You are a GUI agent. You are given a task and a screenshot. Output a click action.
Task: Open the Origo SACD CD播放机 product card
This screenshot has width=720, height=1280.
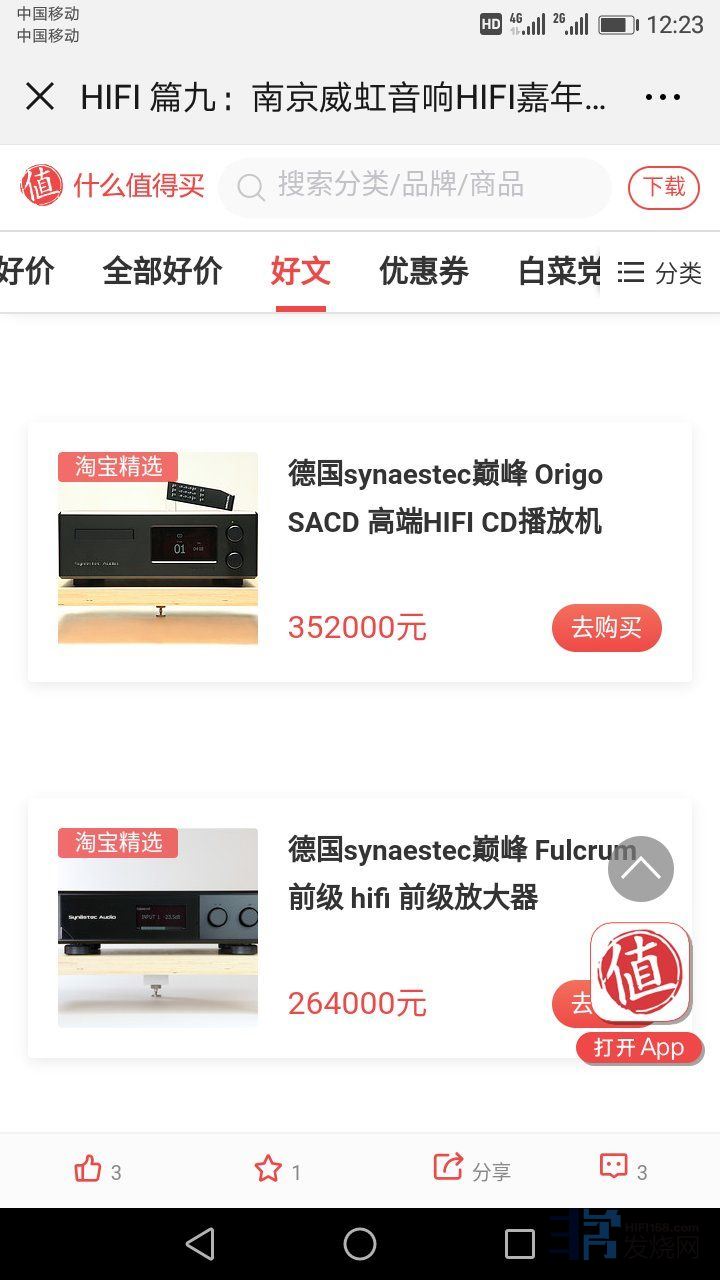click(x=445, y=498)
